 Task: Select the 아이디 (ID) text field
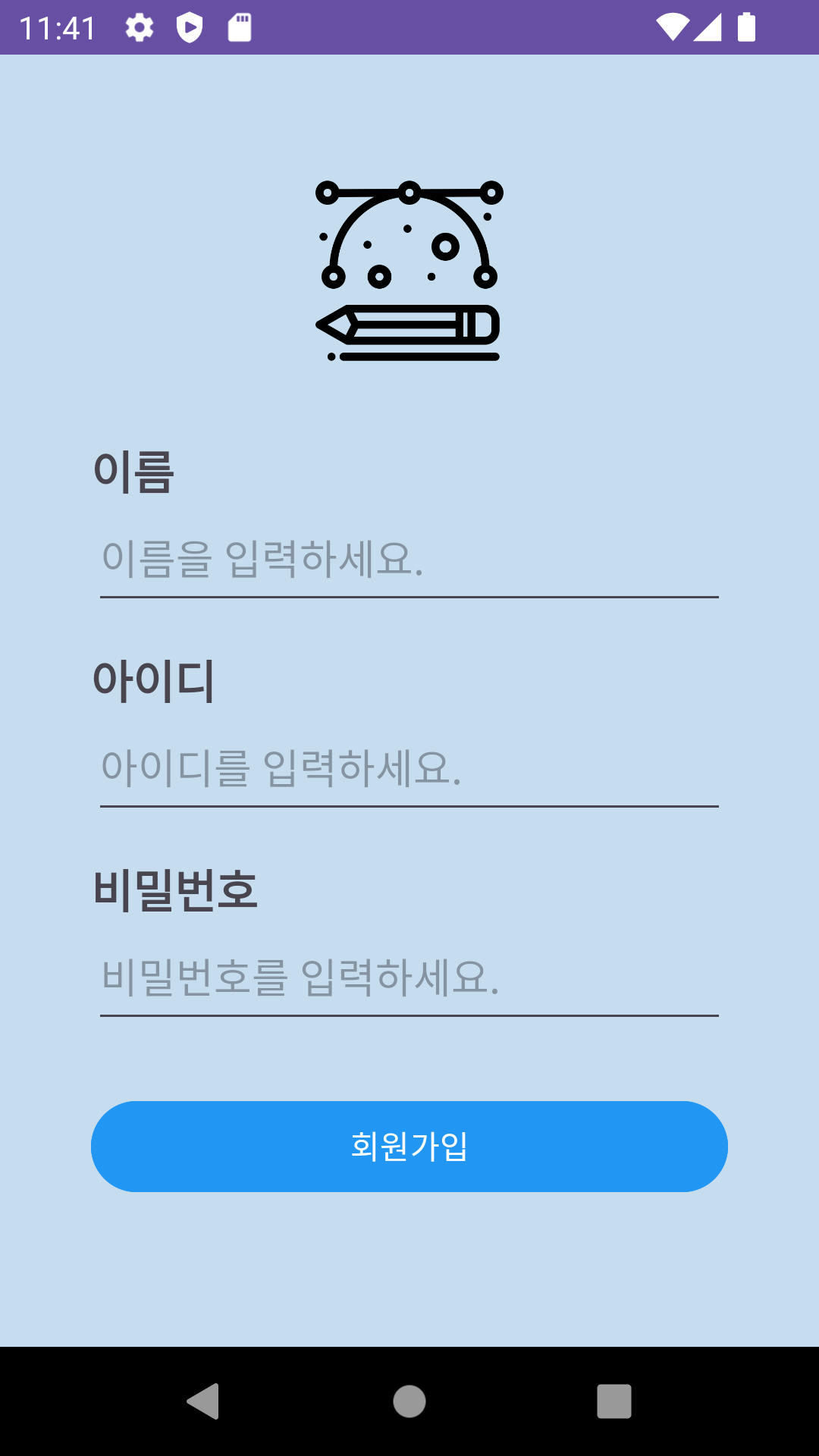[409, 768]
